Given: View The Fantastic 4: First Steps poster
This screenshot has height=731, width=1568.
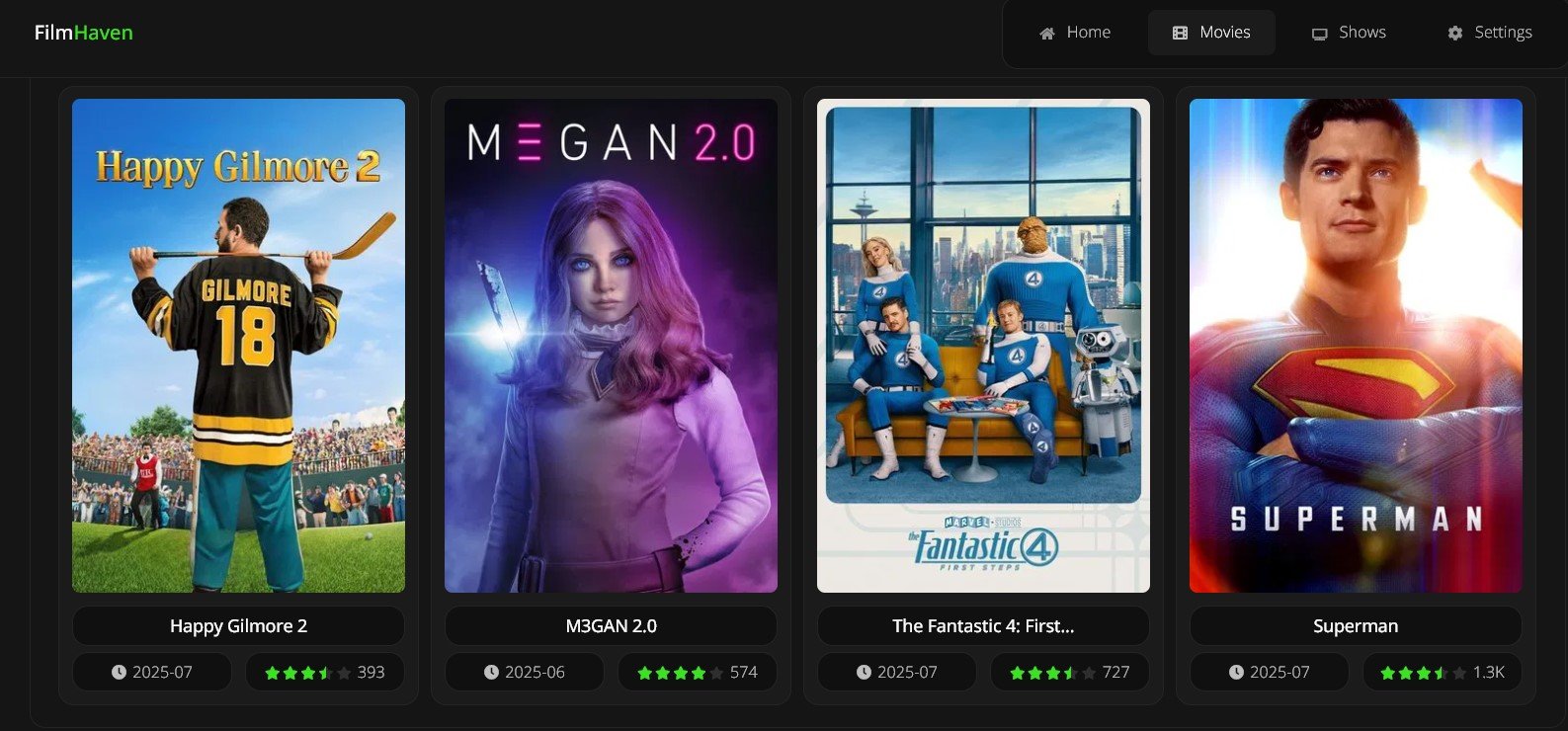Looking at the screenshot, I should coord(983,346).
